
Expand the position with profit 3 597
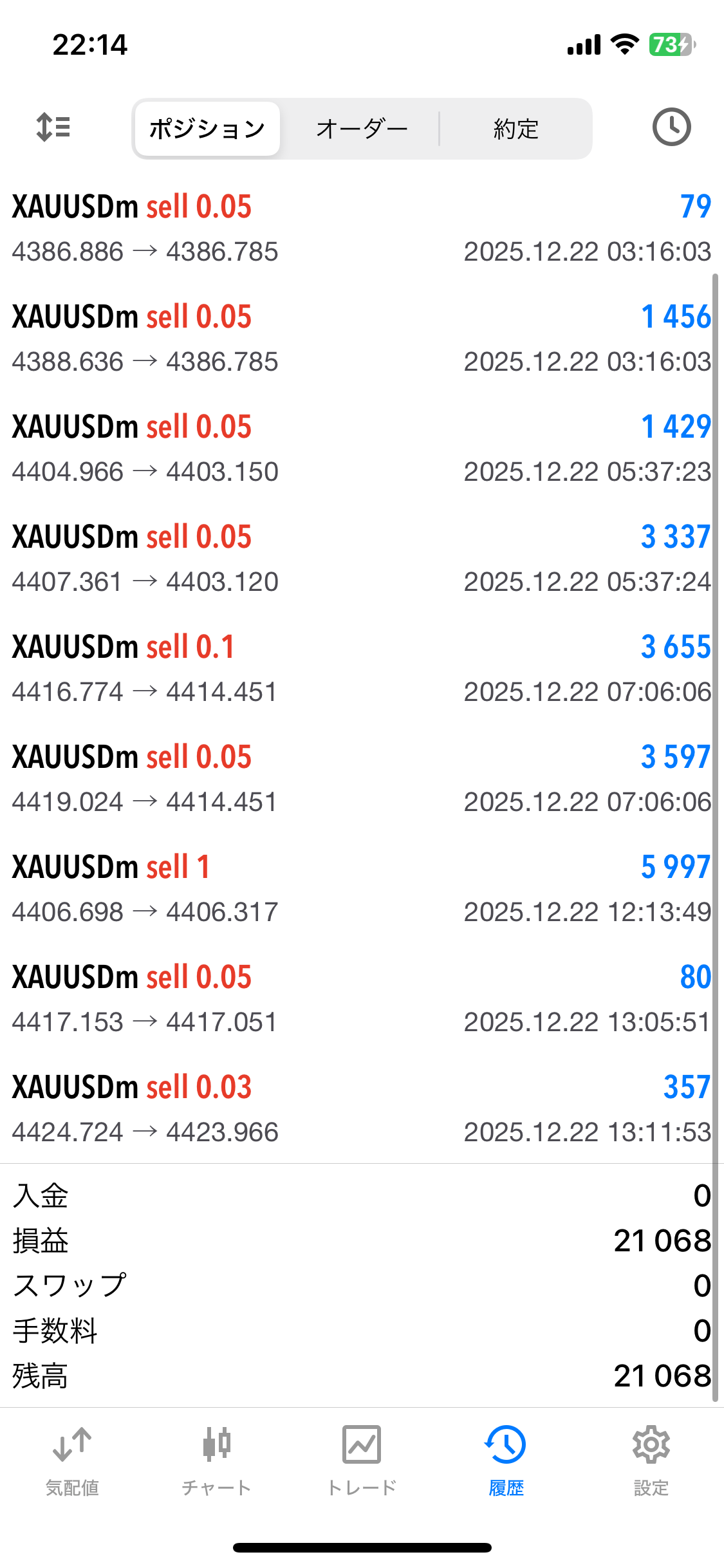(362, 778)
